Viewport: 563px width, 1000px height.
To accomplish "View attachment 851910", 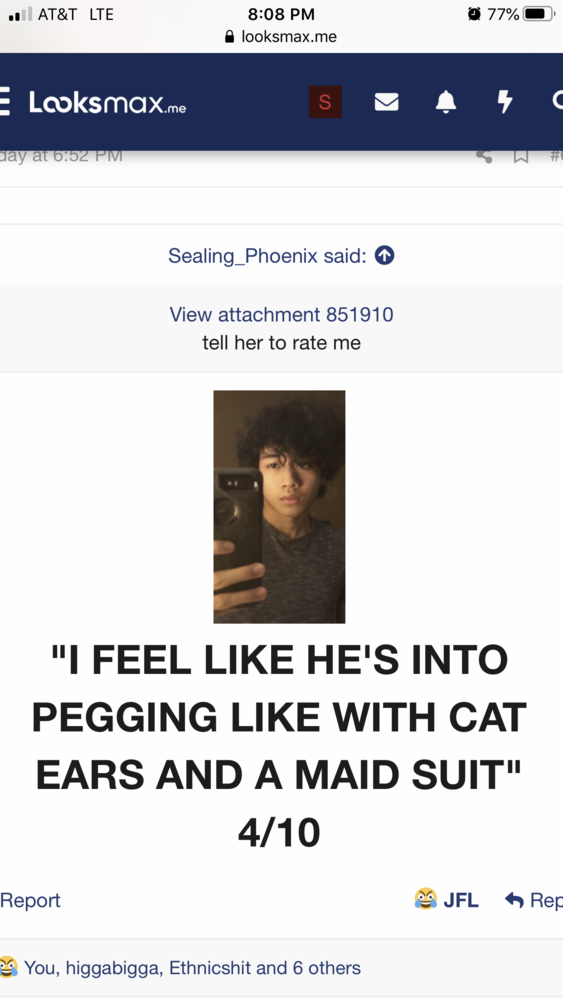I will click(x=281, y=314).
